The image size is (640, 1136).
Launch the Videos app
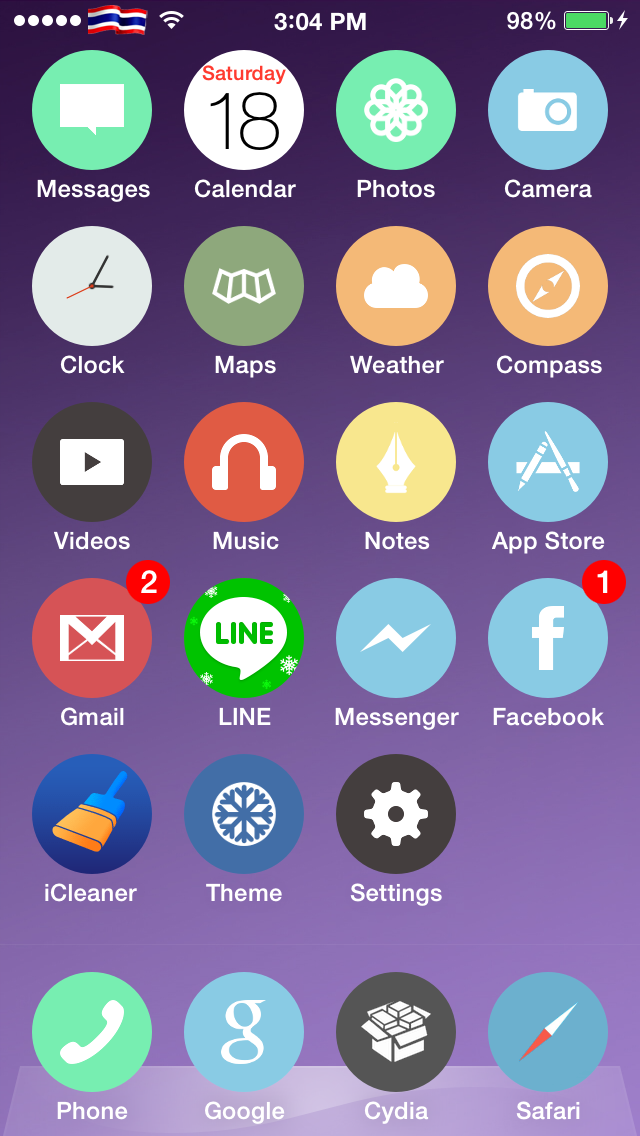[92, 462]
